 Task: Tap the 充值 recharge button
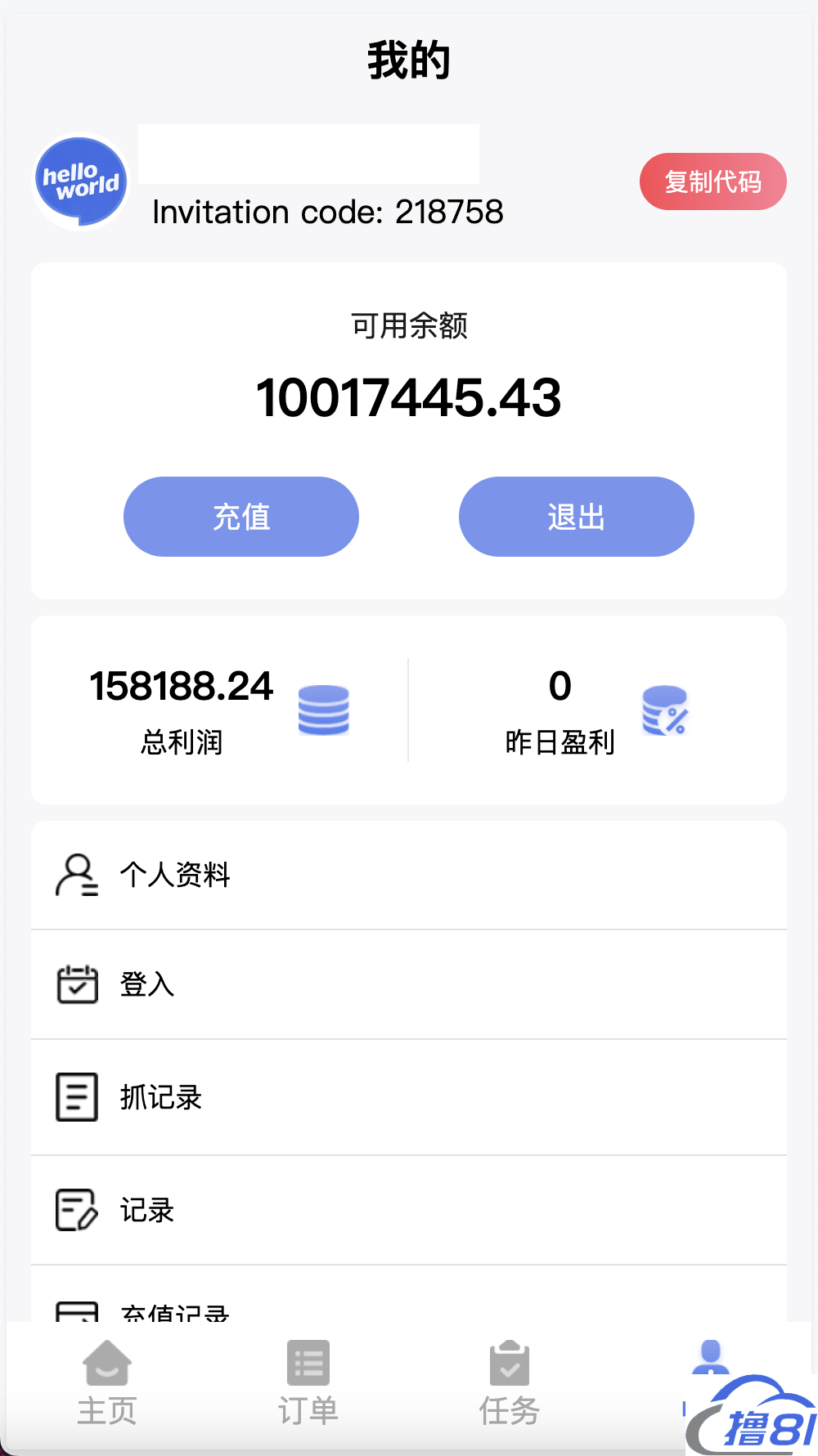[x=241, y=517]
